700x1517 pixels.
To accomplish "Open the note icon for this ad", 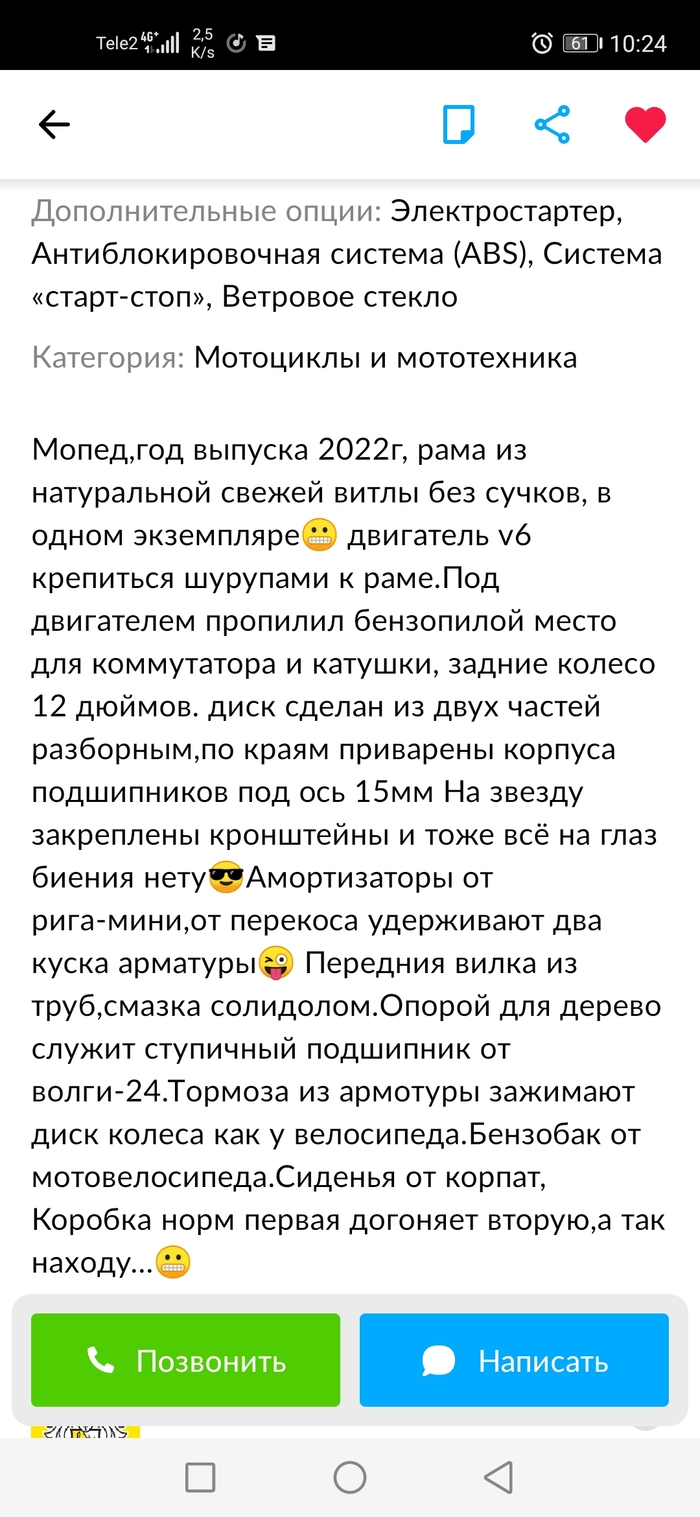I will coord(459,125).
